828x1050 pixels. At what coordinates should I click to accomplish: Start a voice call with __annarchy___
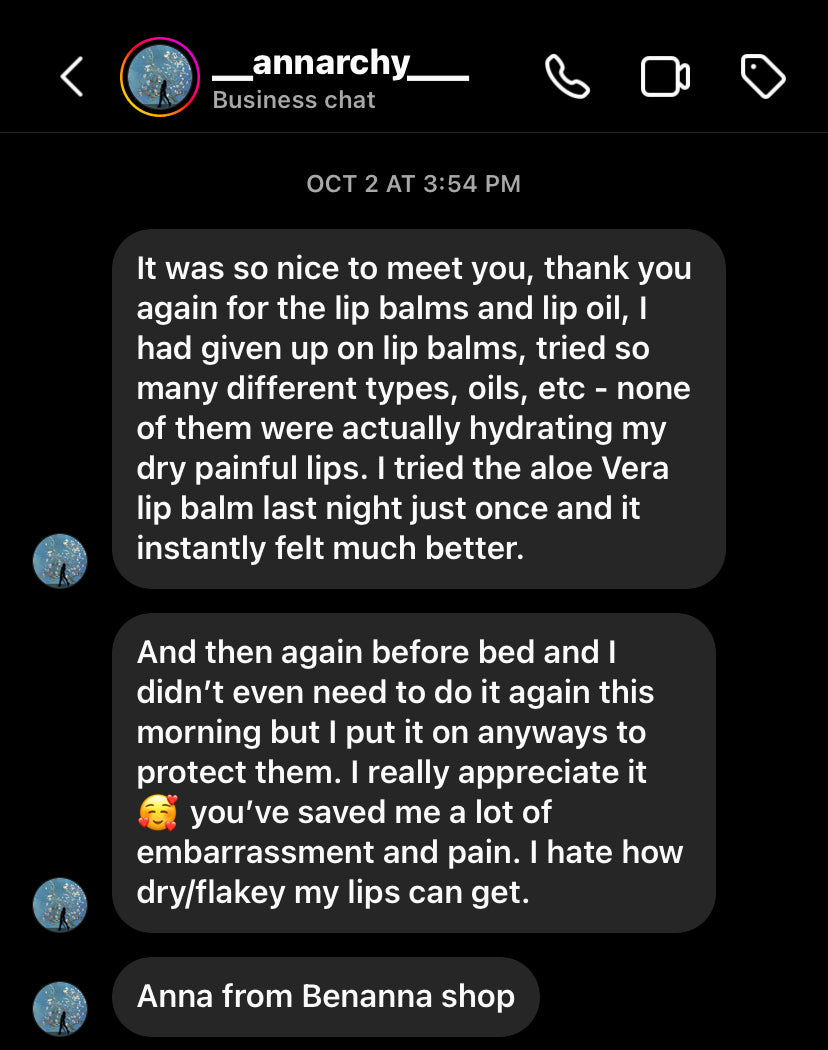click(566, 77)
